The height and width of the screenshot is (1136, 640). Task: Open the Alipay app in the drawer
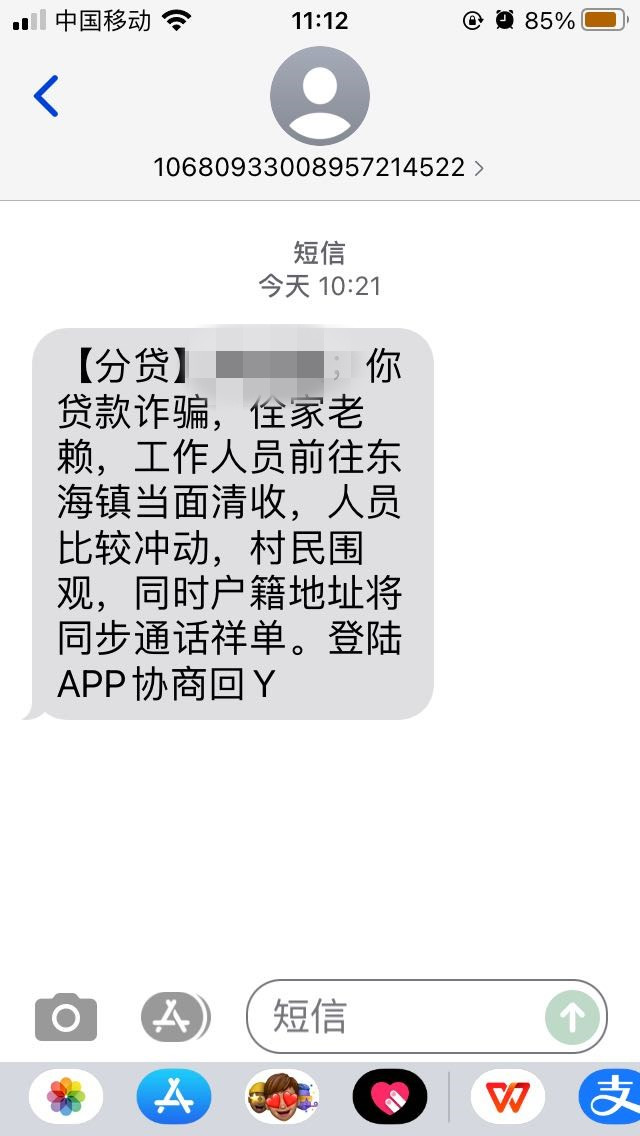click(611, 1099)
